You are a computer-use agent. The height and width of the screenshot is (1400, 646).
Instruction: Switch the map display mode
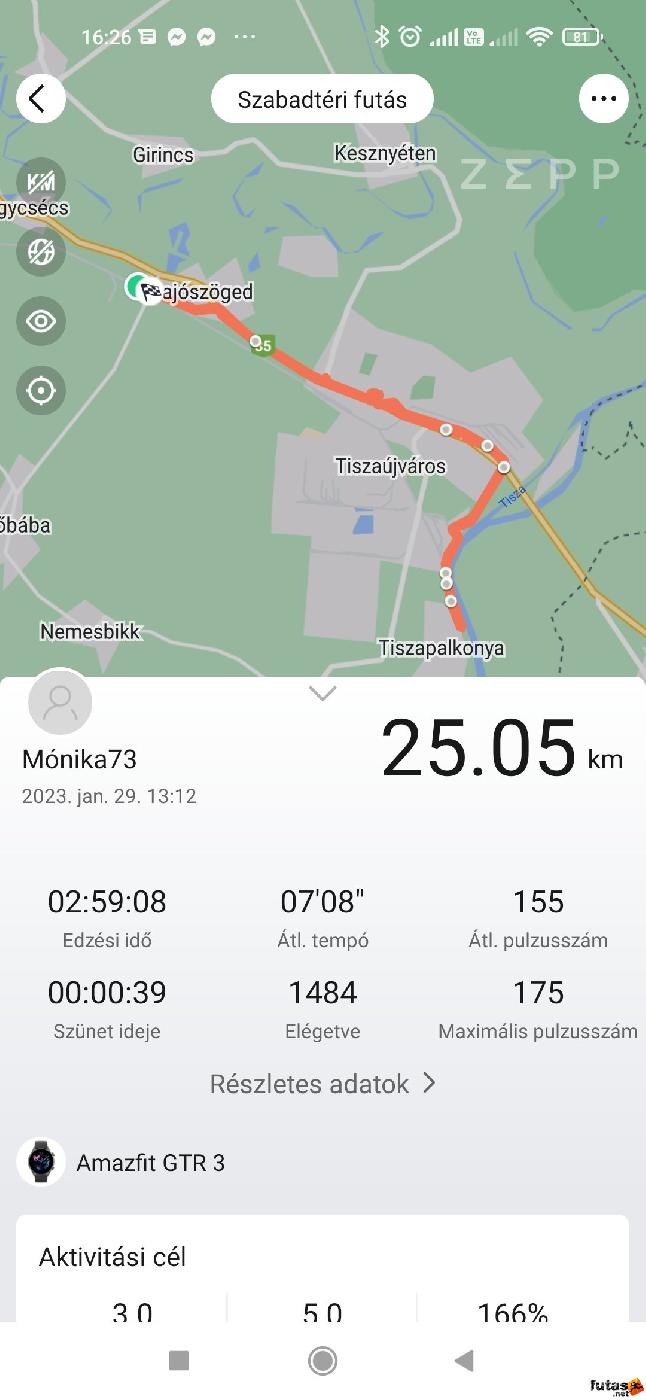(x=41, y=251)
